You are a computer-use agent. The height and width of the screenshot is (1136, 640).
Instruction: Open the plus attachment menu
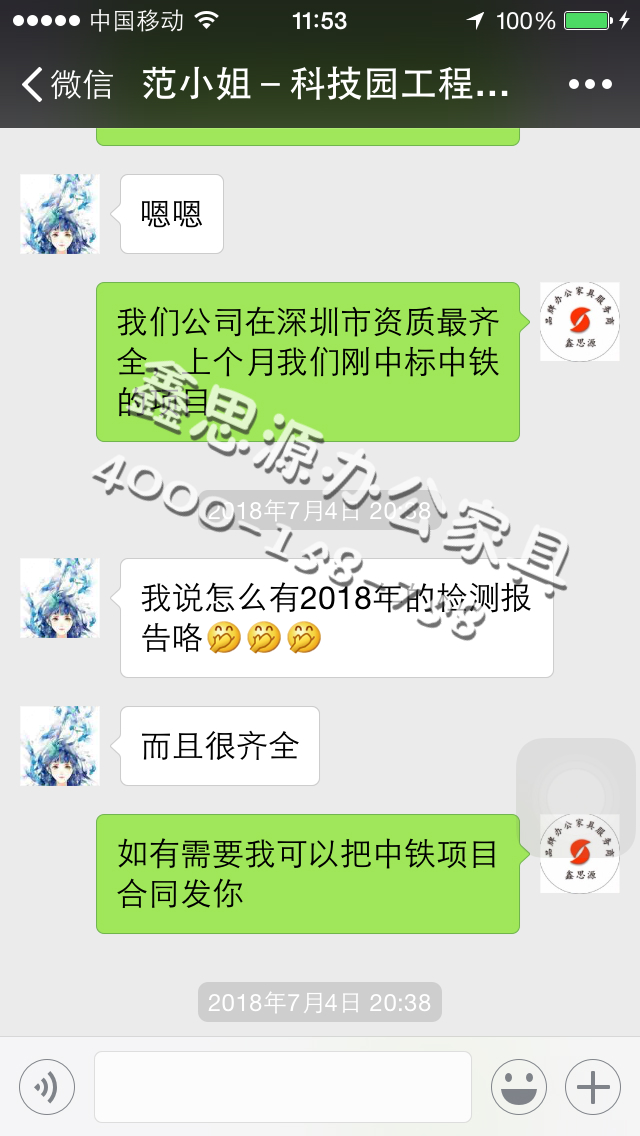click(x=593, y=1086)
